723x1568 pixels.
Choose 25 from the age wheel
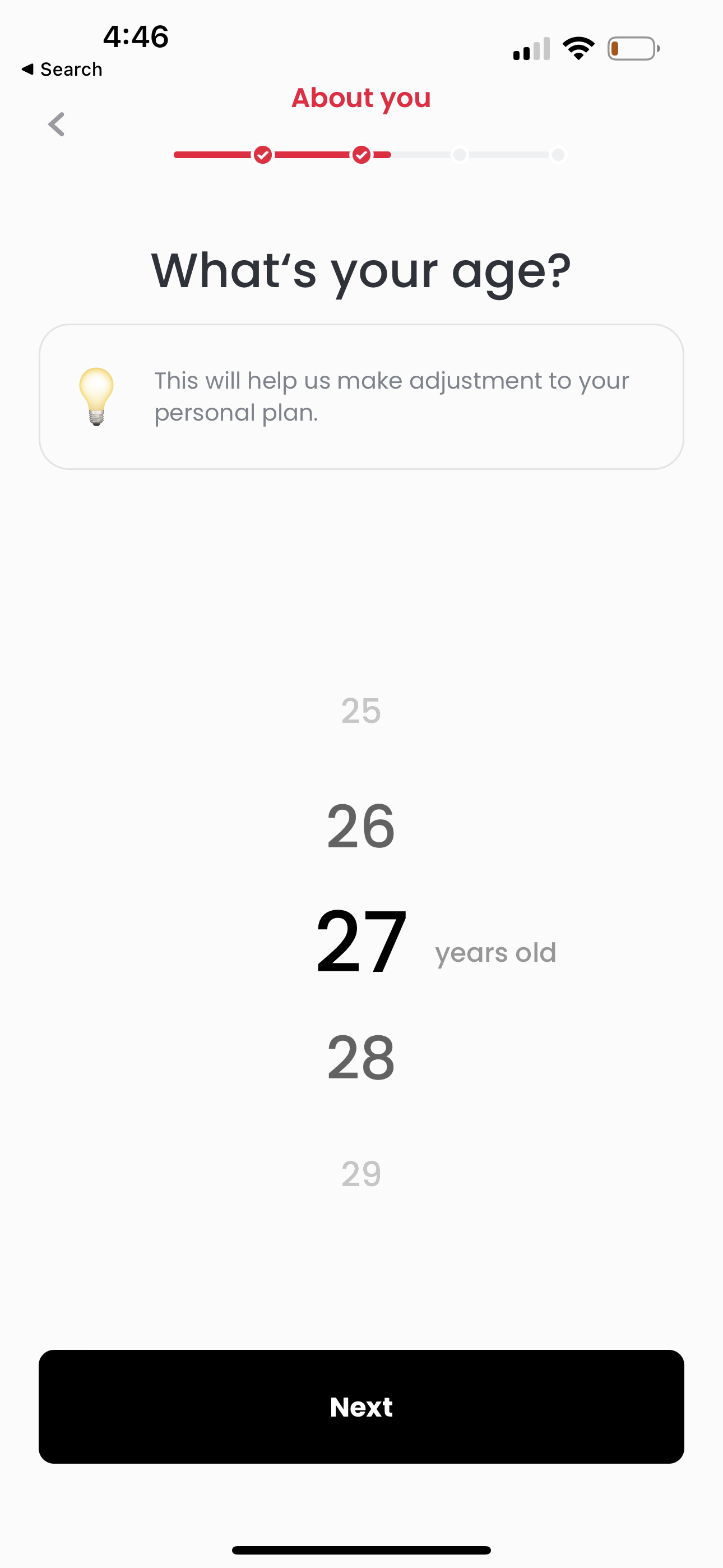click(361, 712)
